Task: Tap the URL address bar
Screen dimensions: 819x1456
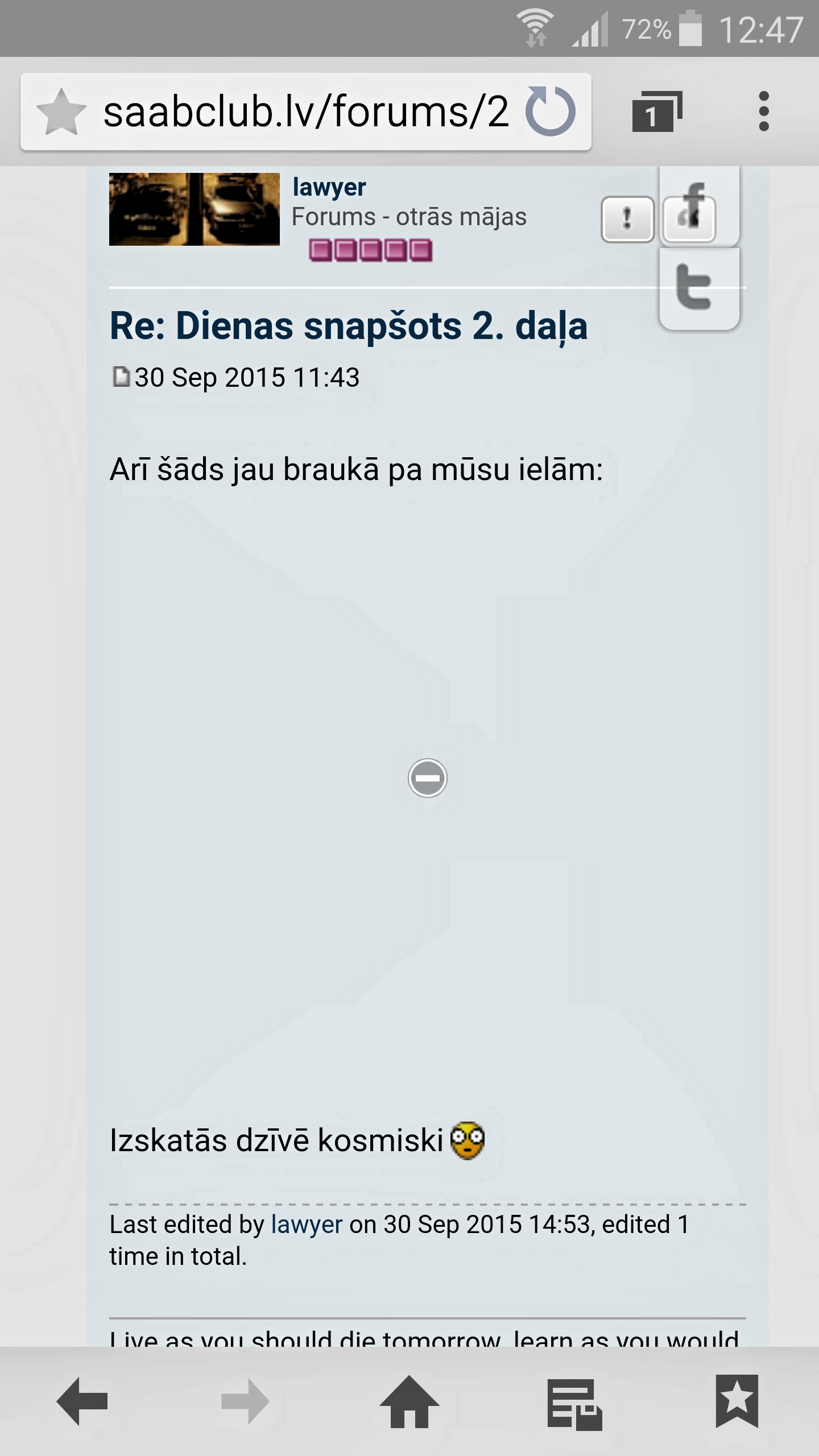Action: coord(307,112)
